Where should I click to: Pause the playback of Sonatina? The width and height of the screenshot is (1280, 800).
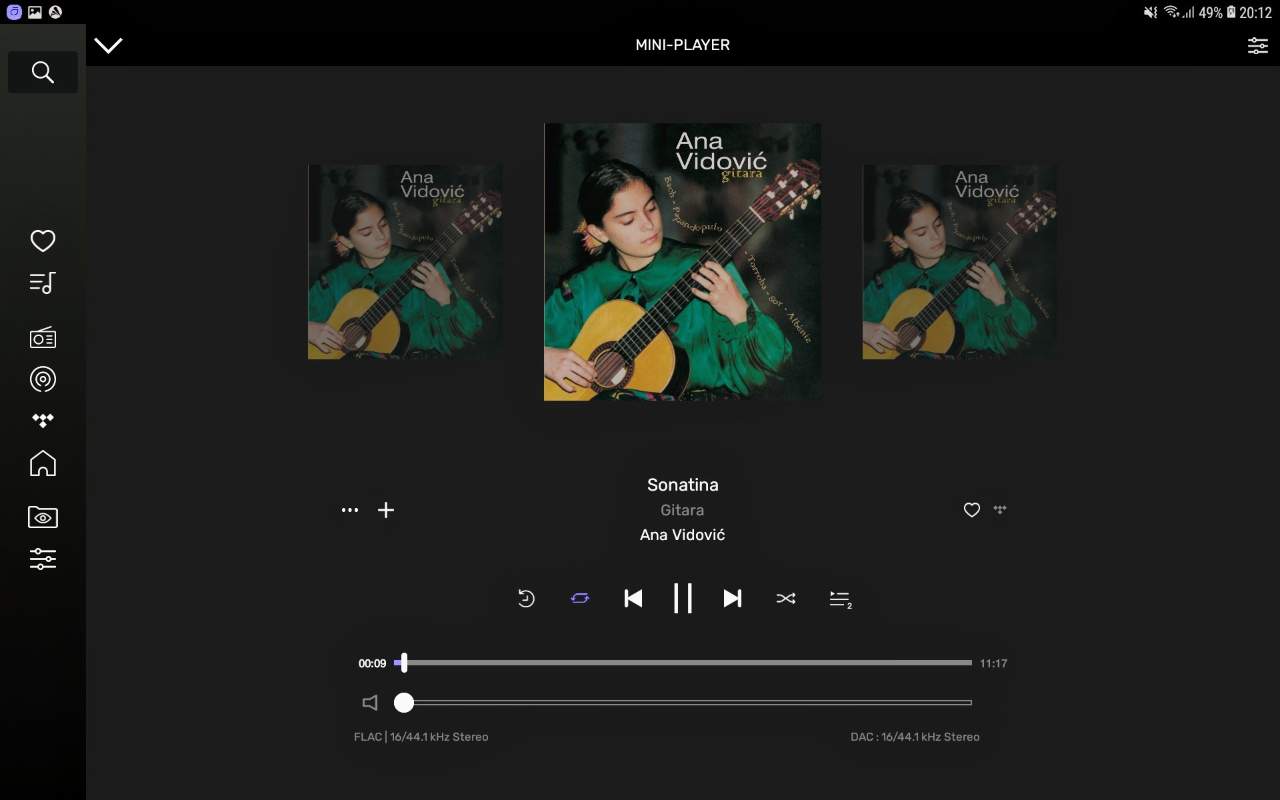[683, 598]
